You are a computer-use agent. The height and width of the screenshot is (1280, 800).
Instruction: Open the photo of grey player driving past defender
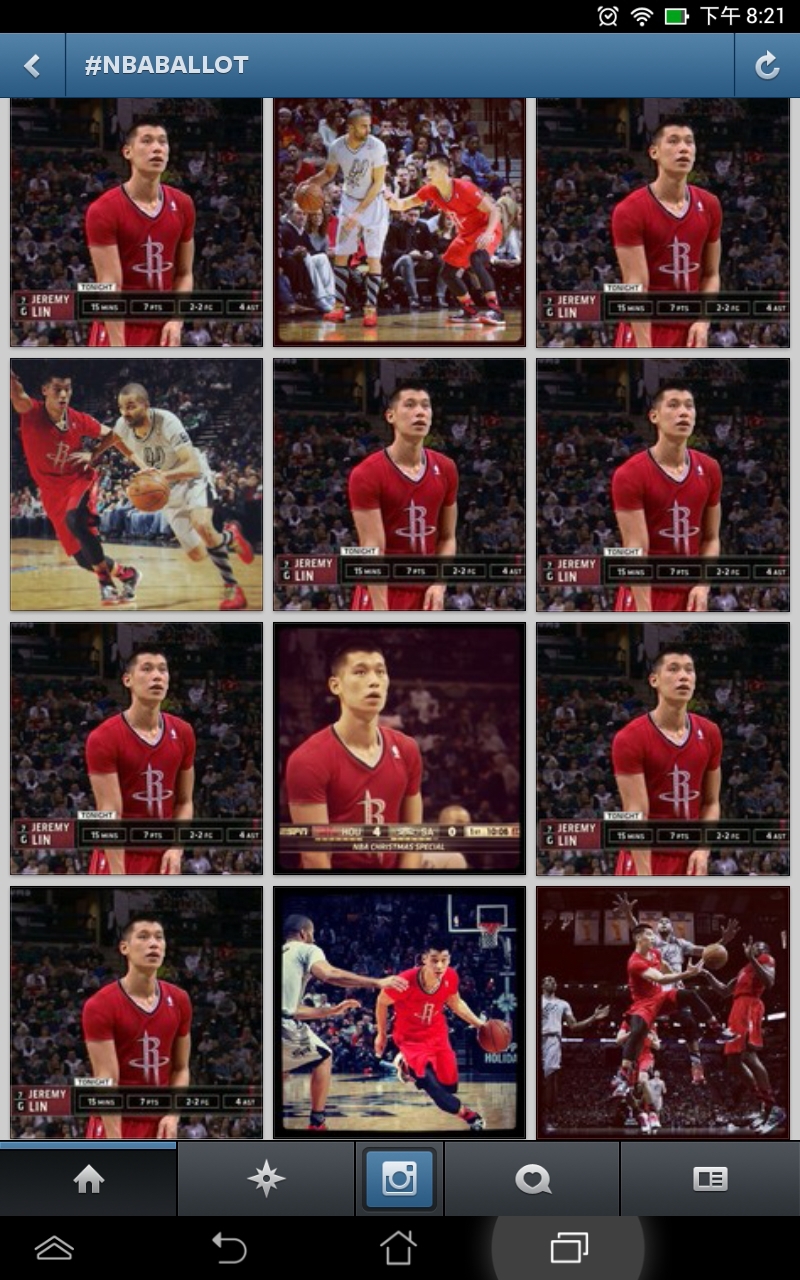[x=136, y=485]
